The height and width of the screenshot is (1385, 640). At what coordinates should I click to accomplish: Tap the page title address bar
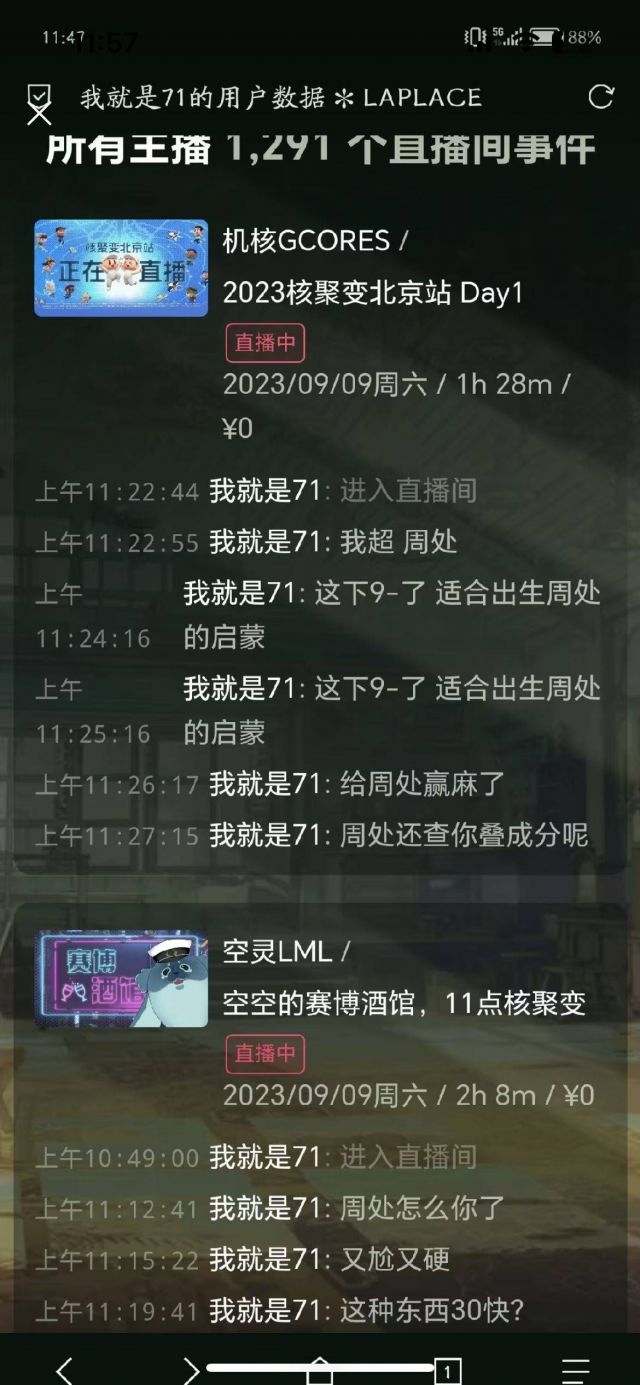[280, 97]
